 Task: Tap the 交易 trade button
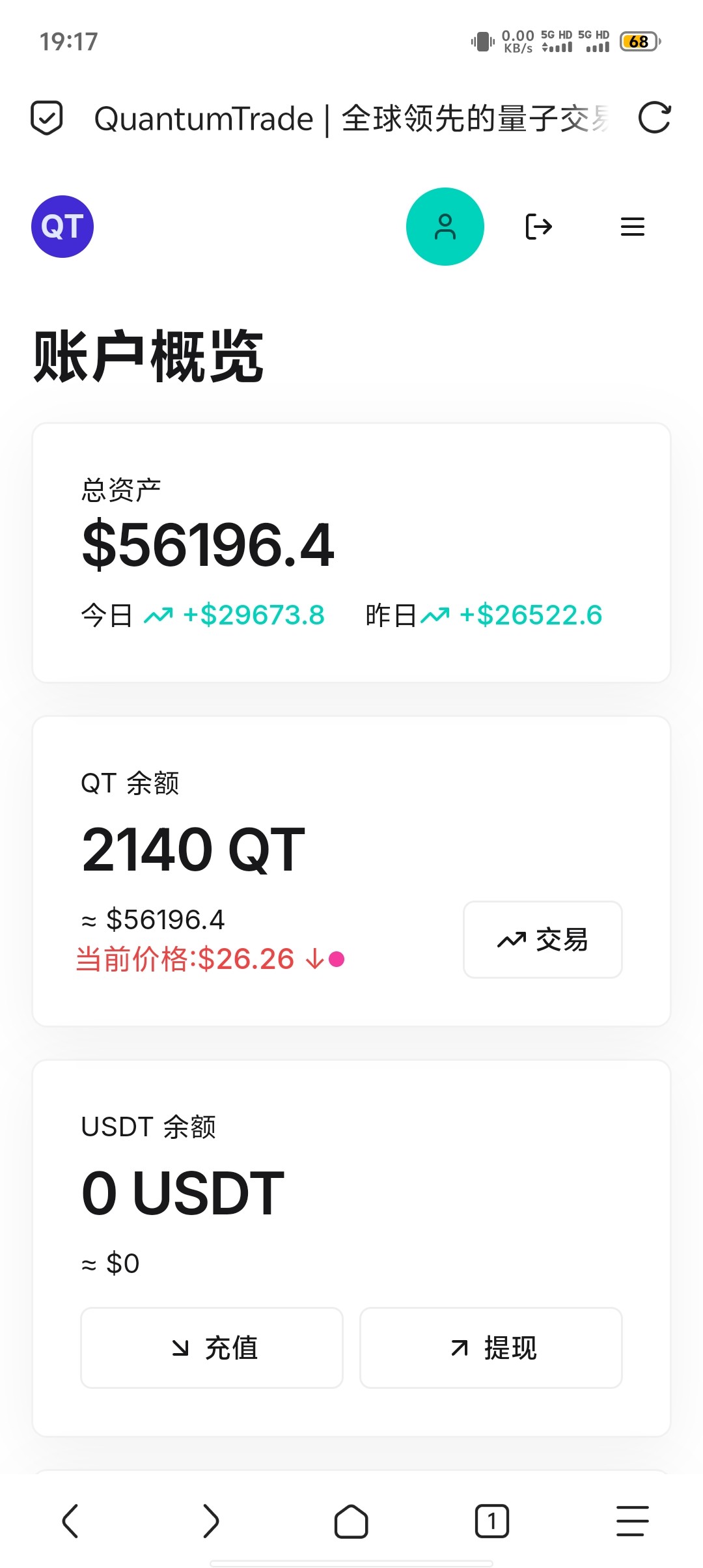click(542, 940)
